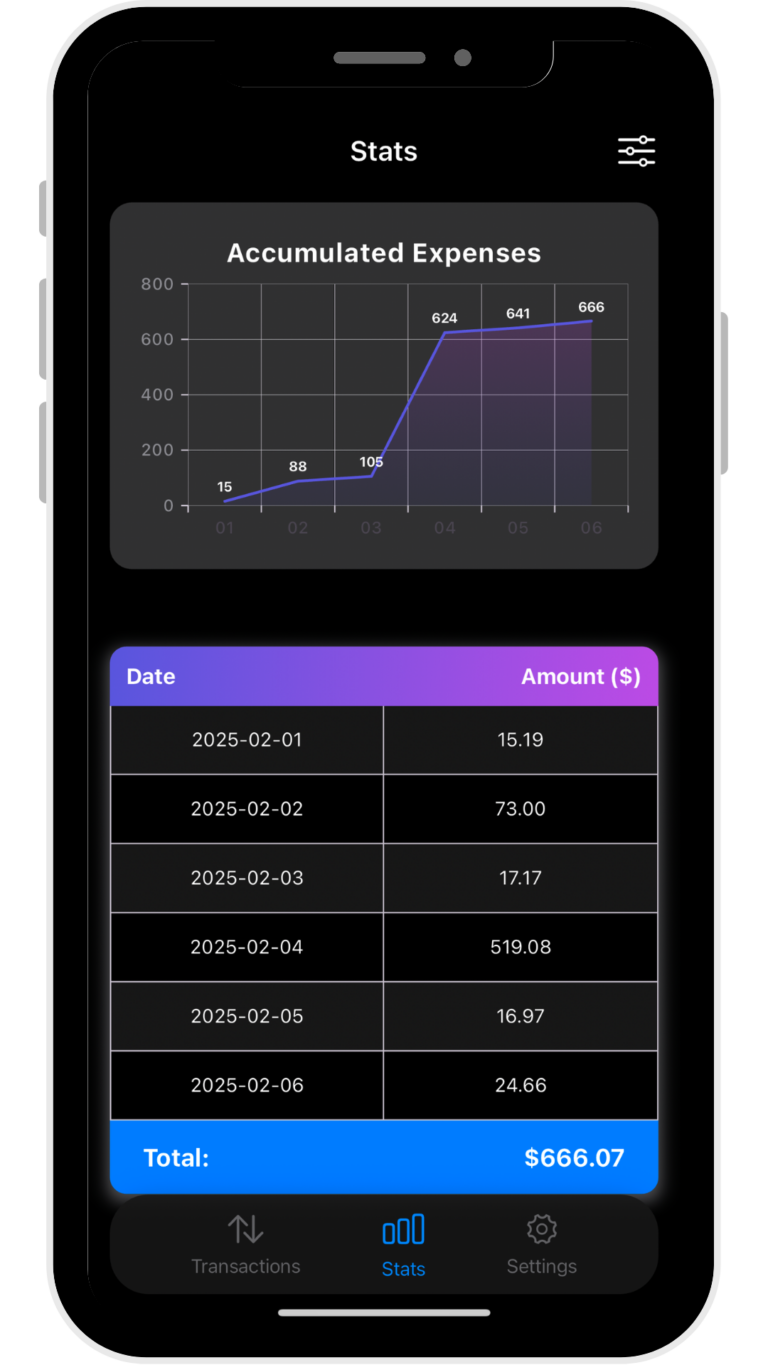The width and height of the screenshot is (768, 1365).
Task: Go to the Settings tab
Action: pos(541,1244)
